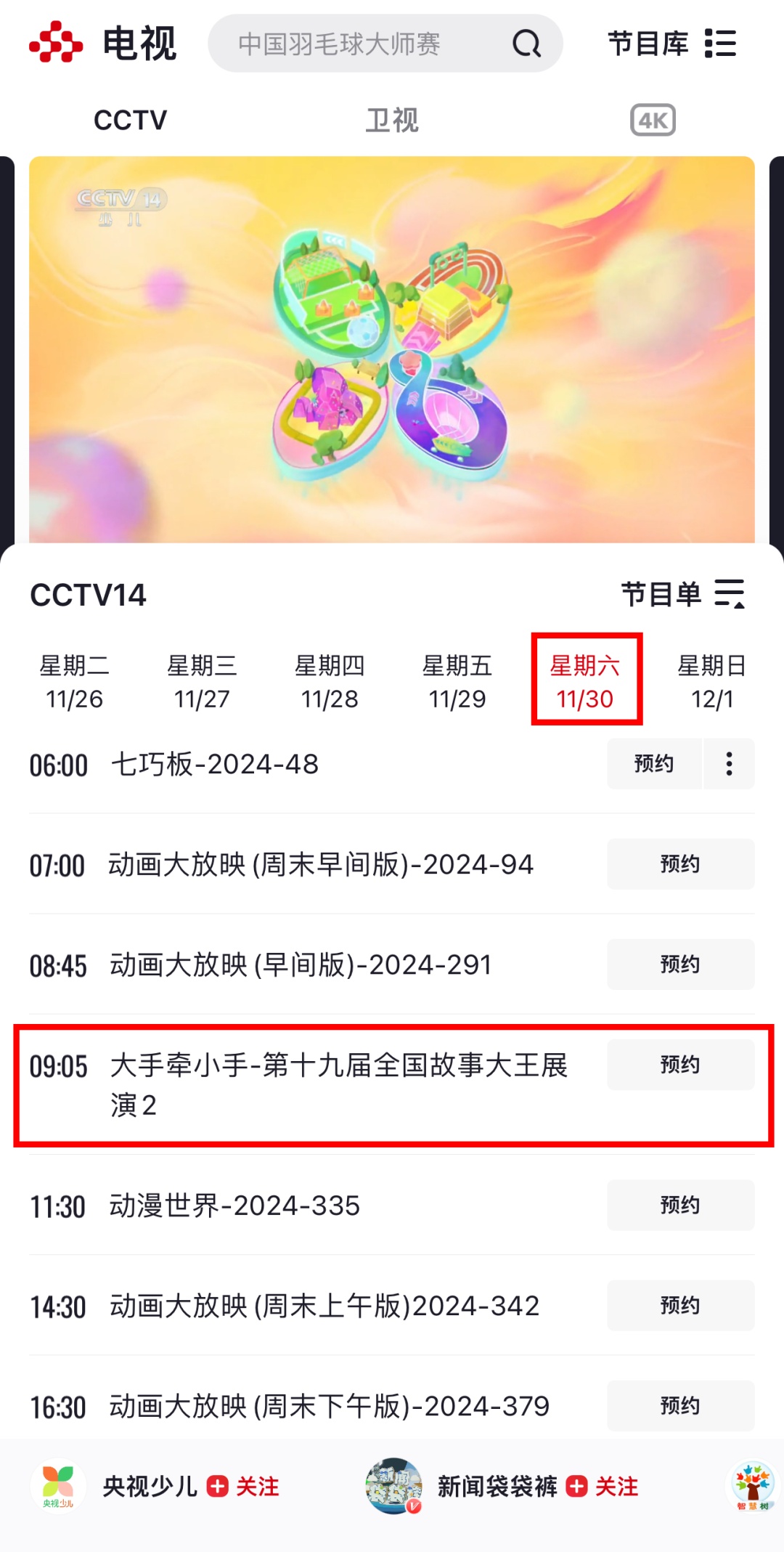Screen dimensions: 784x1552
Task: Open the search box for 中国羽毛球大师赛
Action: 363,44
